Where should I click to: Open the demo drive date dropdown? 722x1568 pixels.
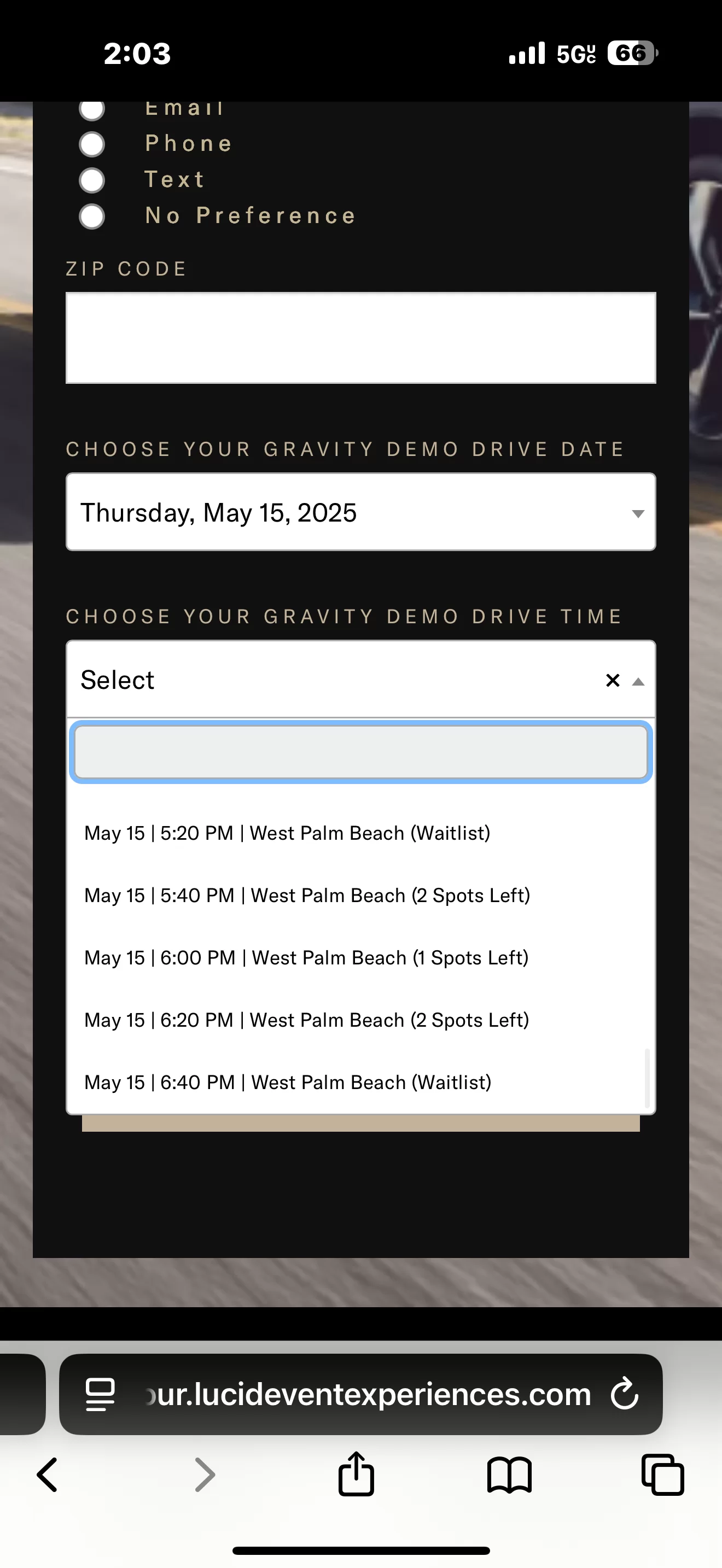[x=361, y=512]
